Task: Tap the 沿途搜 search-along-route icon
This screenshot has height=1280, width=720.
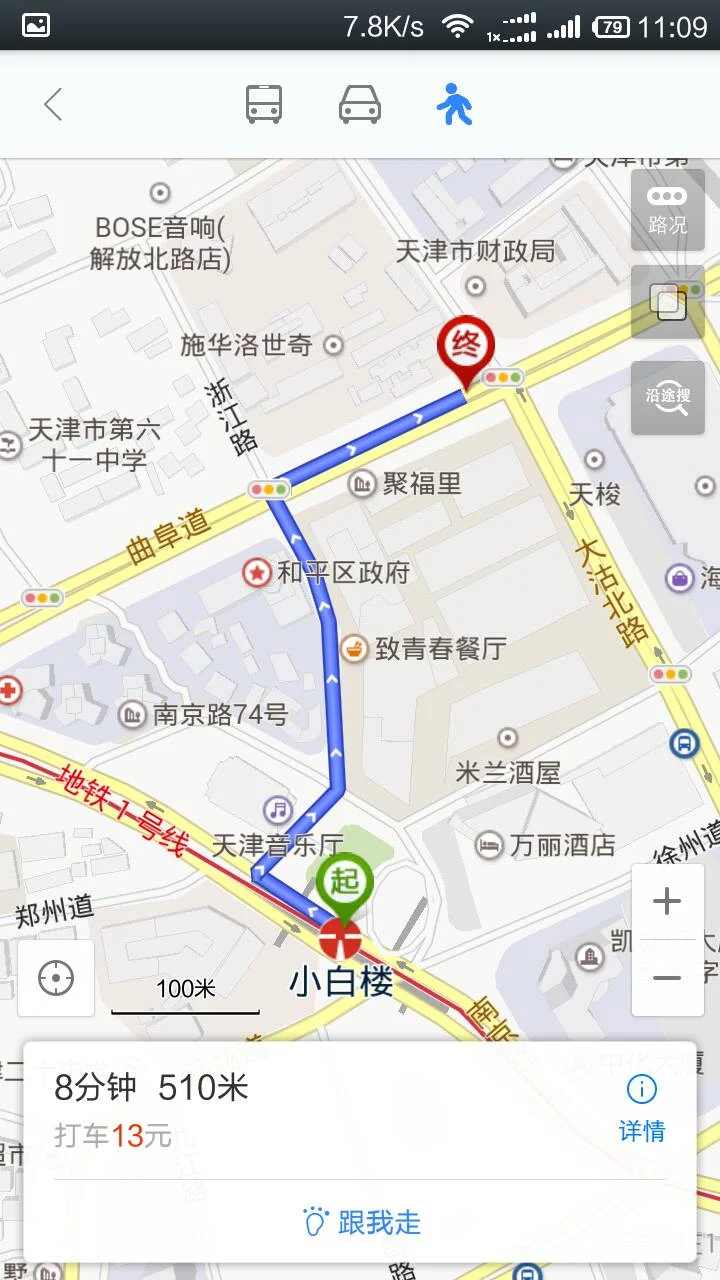Action: pos(667,398)
